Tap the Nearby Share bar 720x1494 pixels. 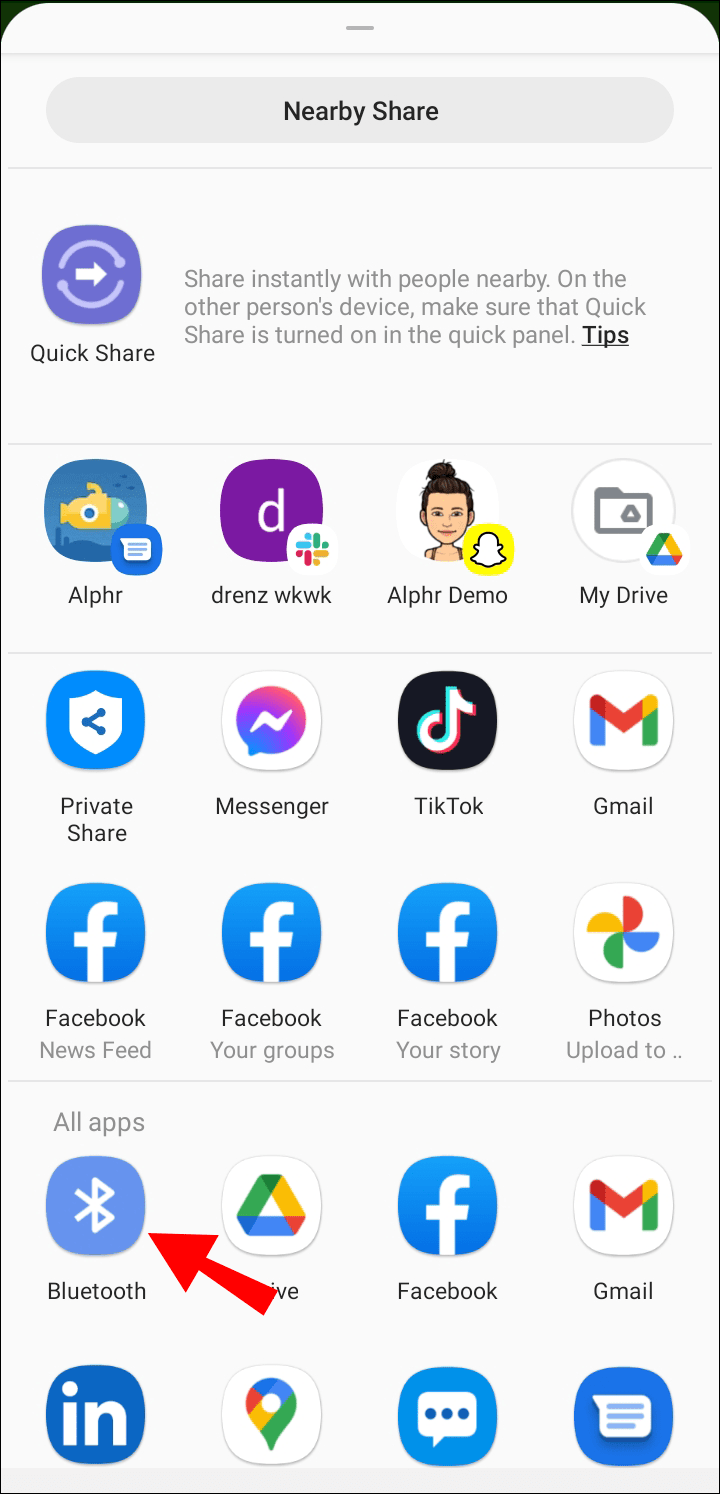pos(360,110)
